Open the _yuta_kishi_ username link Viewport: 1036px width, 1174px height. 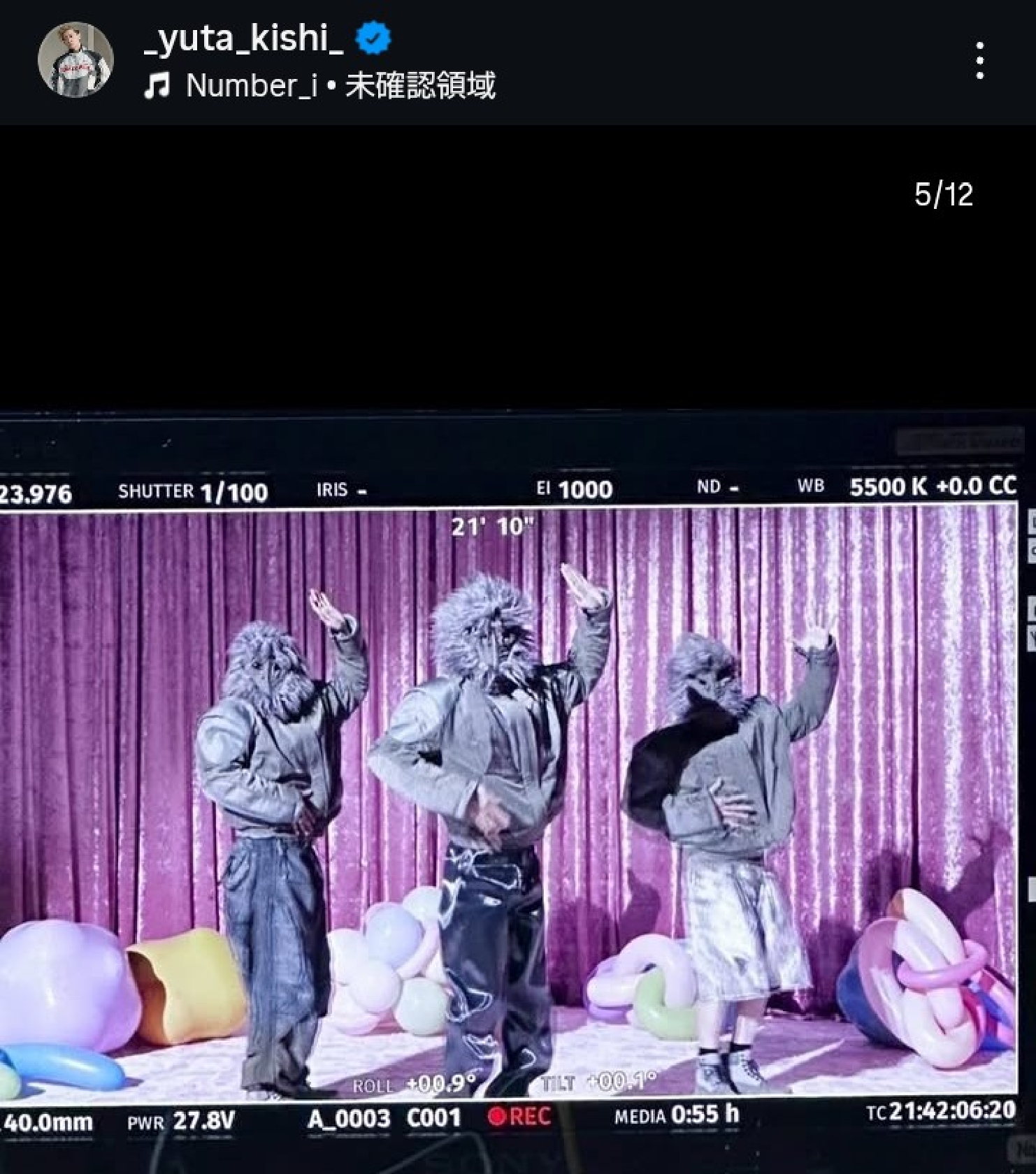point(243,38)
